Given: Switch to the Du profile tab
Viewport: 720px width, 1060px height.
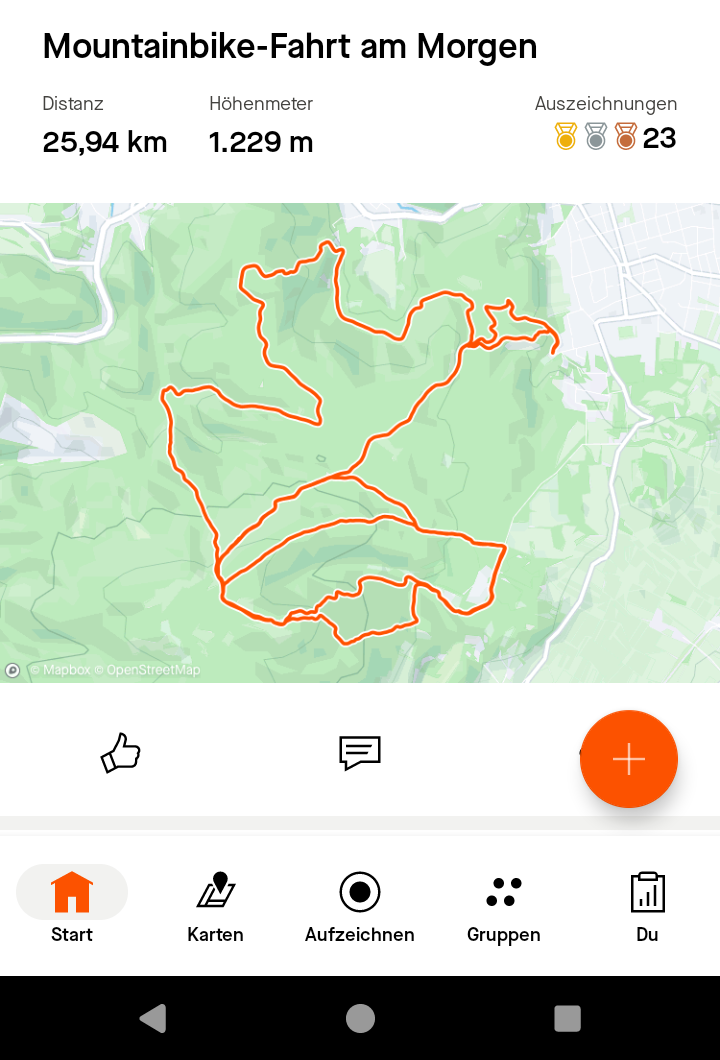Looking at the screenshot, I should coord(647,905).
